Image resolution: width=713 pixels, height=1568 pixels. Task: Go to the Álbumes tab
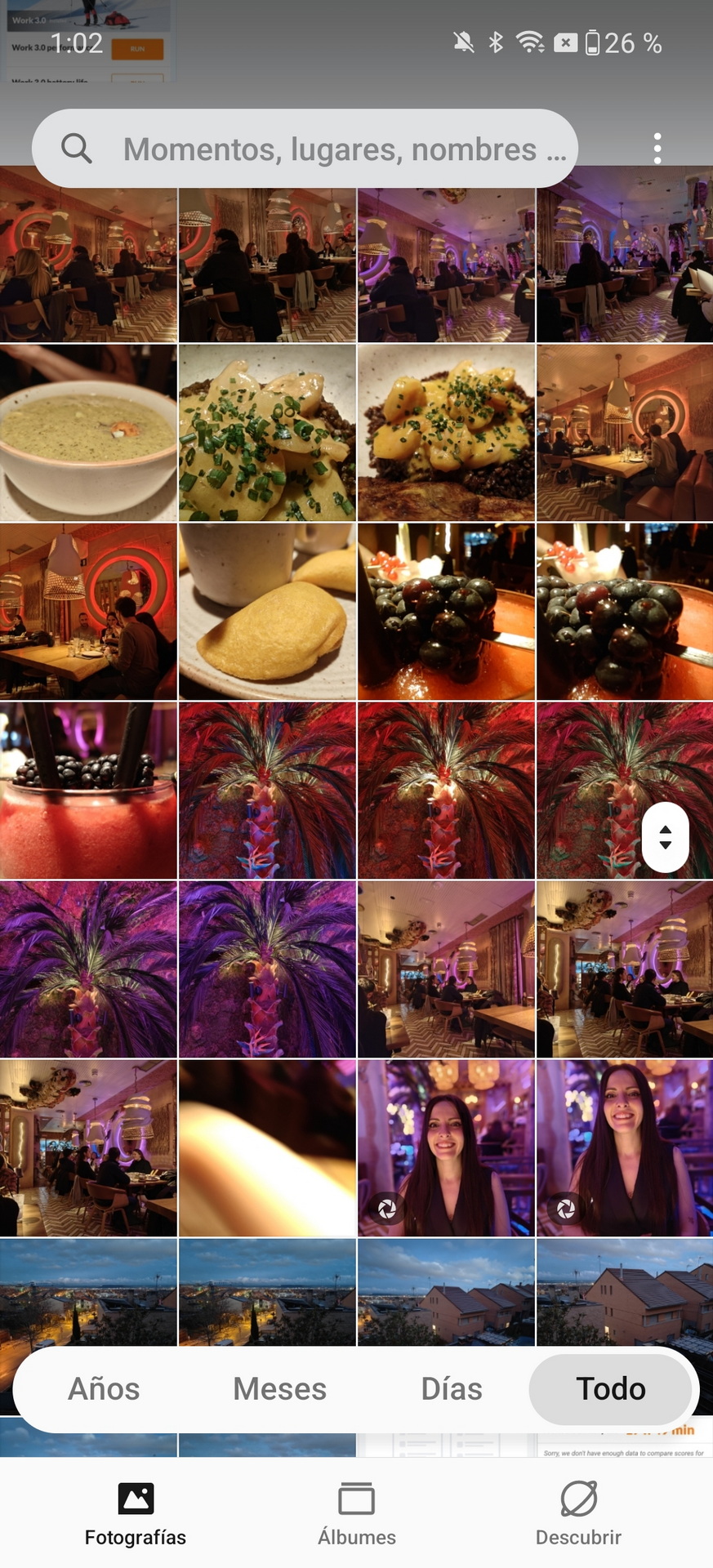357,1514
